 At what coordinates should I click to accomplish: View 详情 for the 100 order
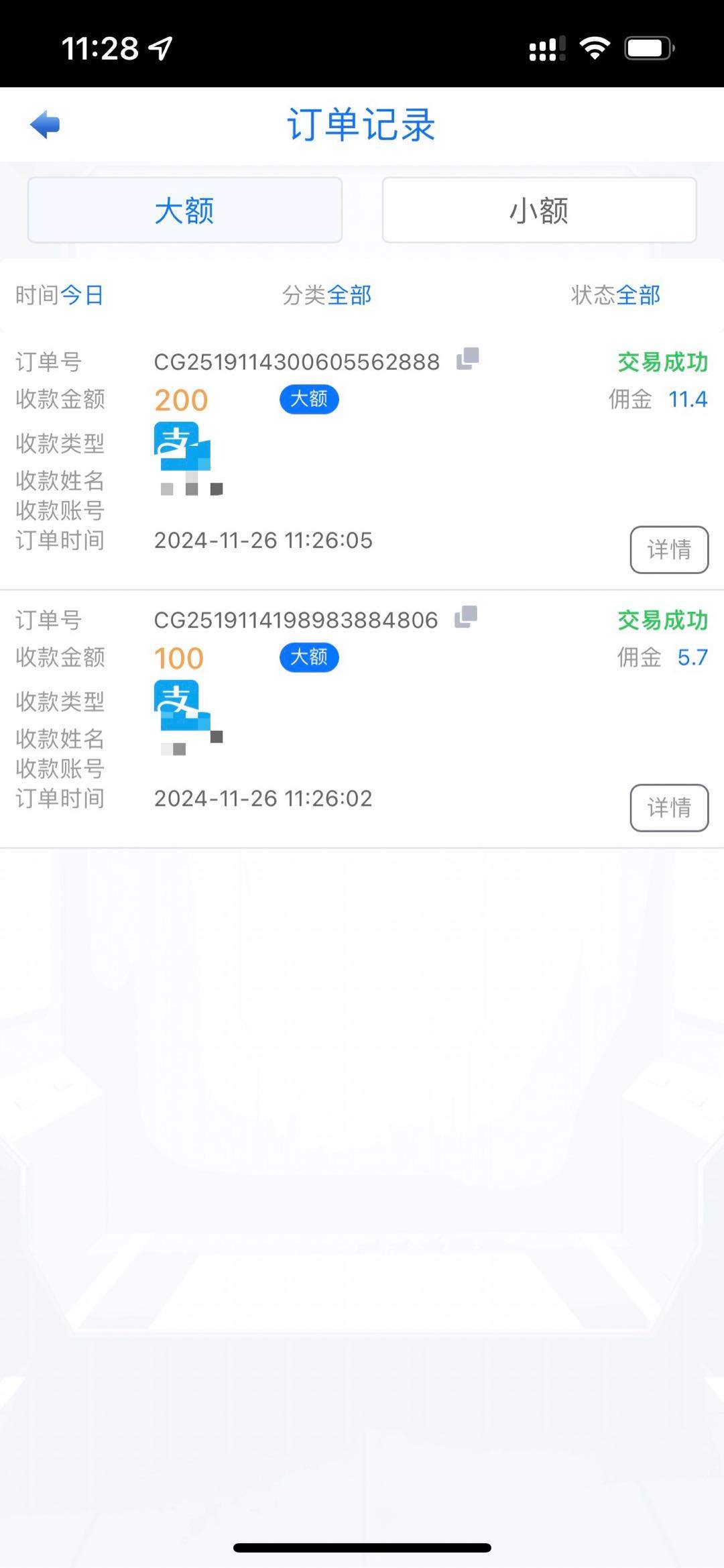coord(668,808)
